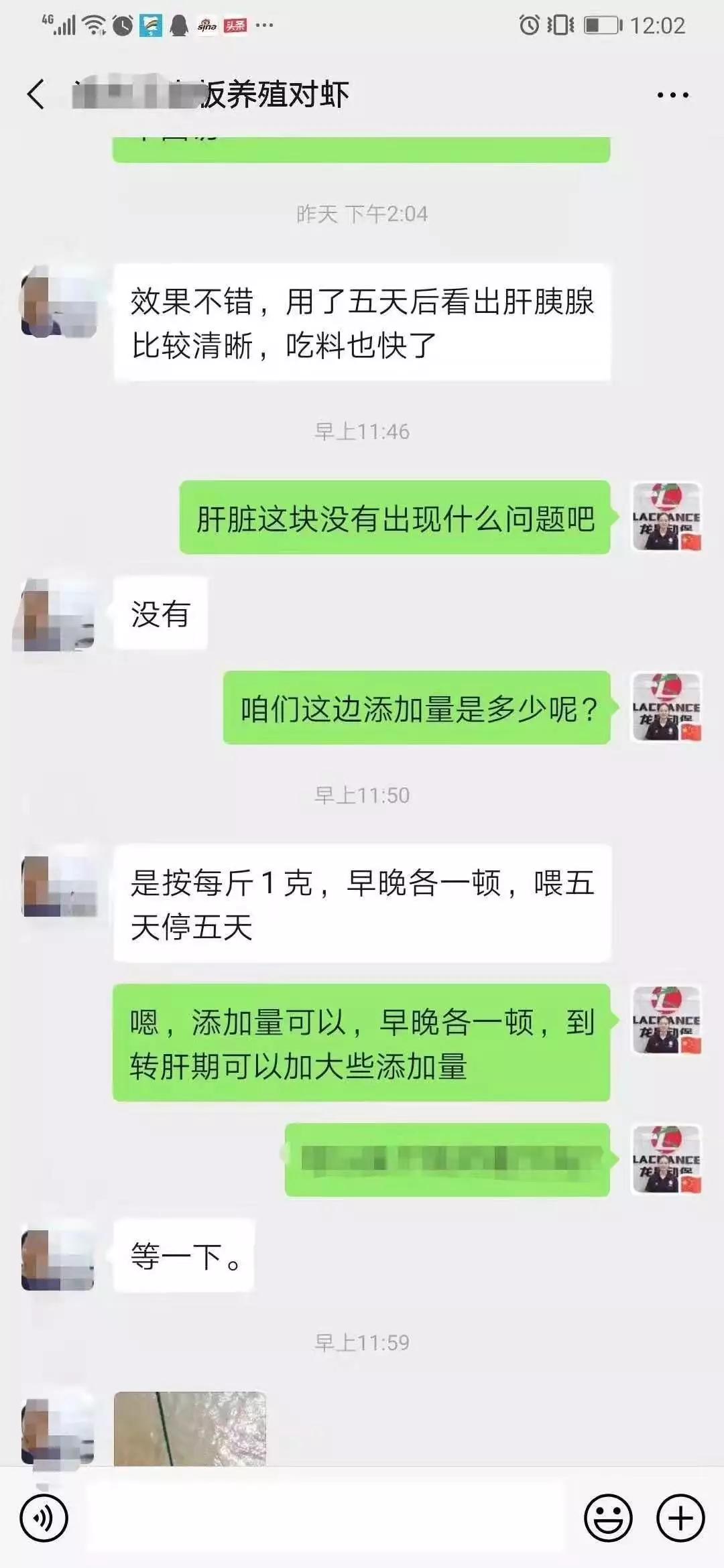The image size is (724, 1568).
Task: Open the plus attachment menu
Action: coord(680,1518)
